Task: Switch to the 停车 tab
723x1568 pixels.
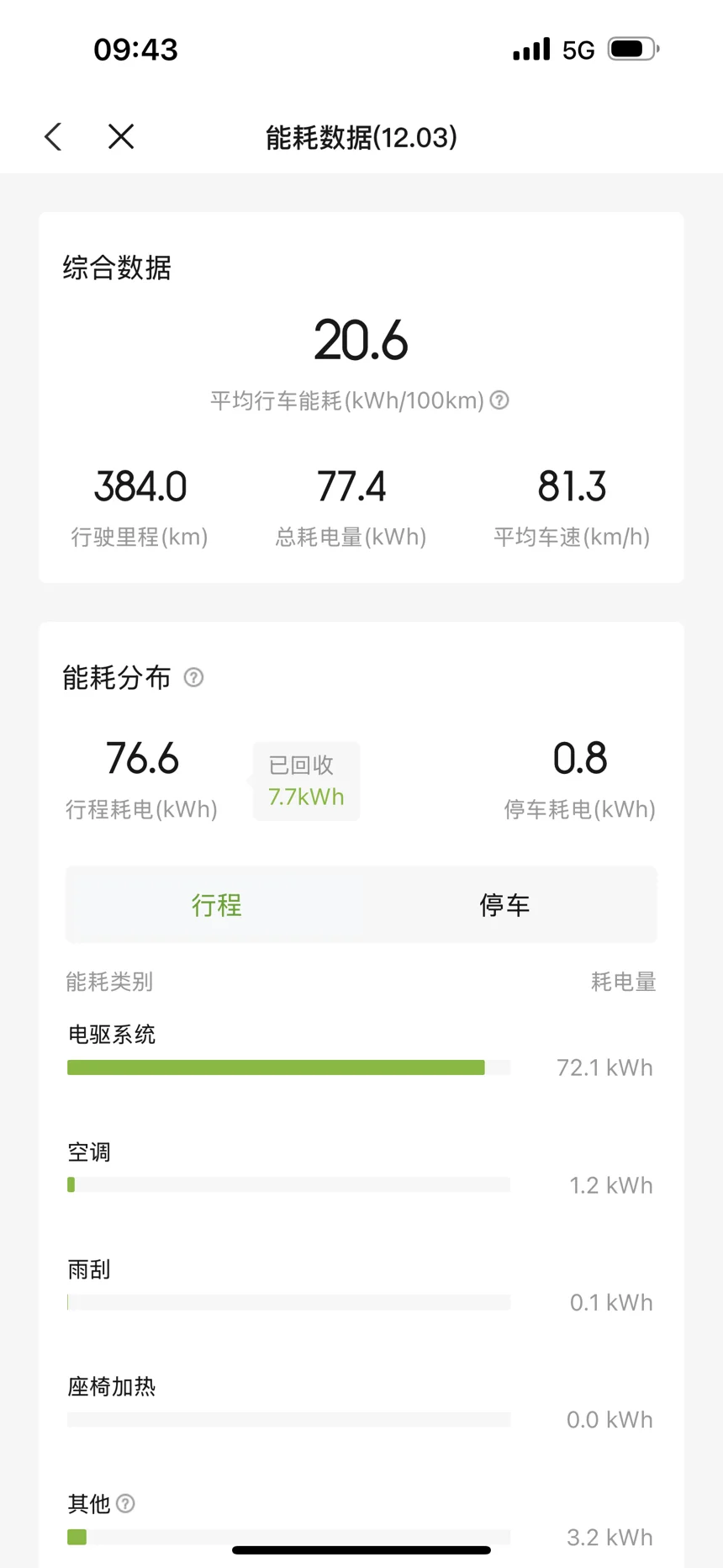Action: pyautogui.click(x=505, y=905)
